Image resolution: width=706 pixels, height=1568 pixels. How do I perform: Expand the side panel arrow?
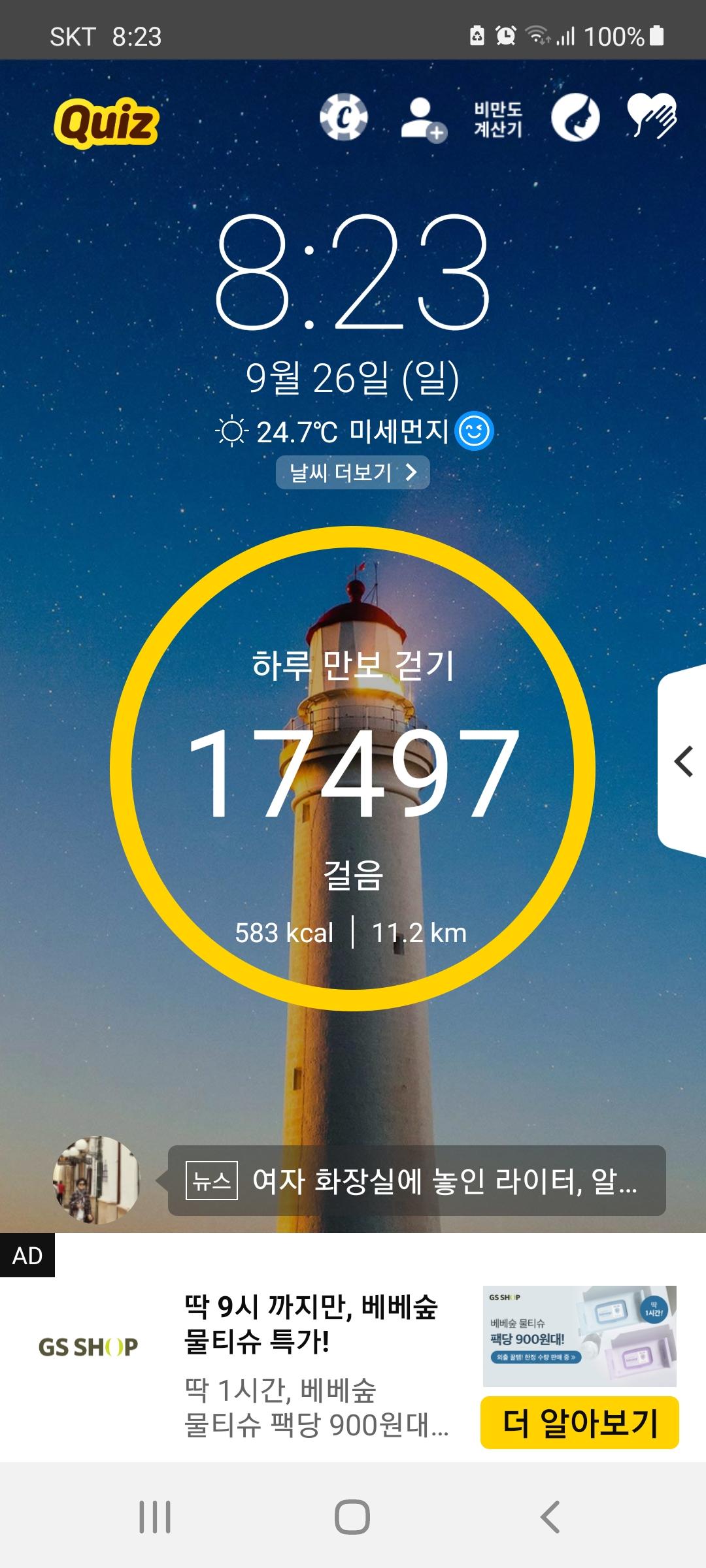[683, 762]
